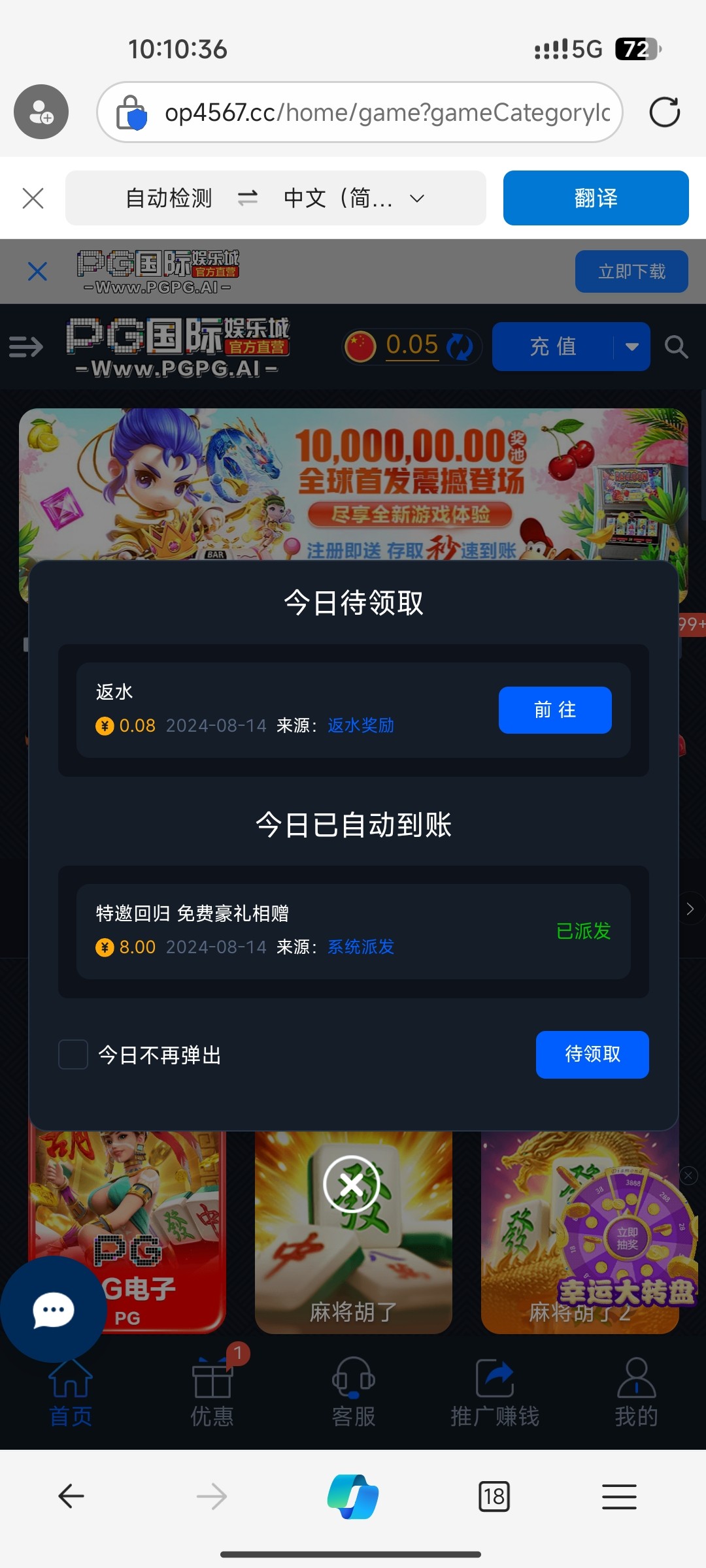Tap the blue 翻译 translate button
This screenshot has height=1568, width=706.
[596, 198]
